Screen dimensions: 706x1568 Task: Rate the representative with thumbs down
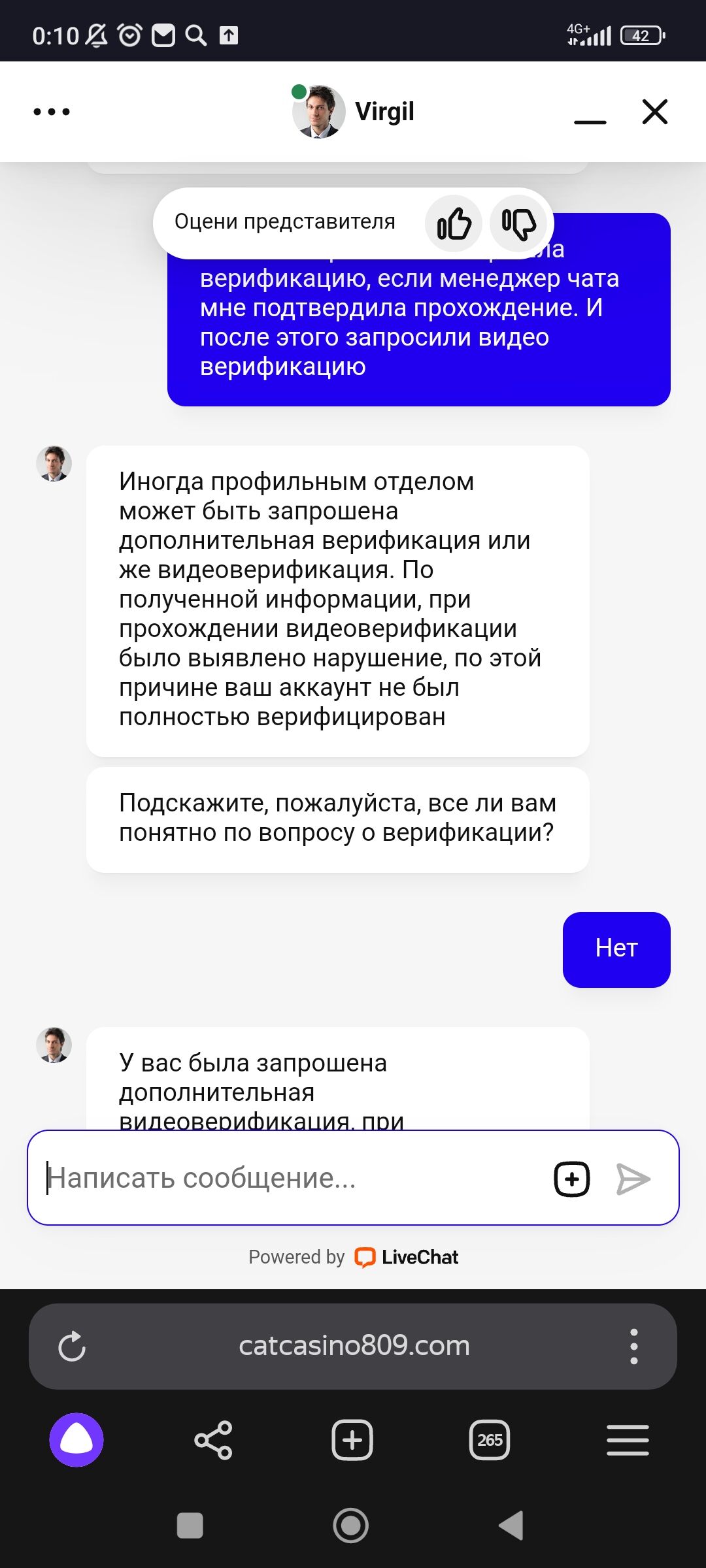tap(518, 224)
